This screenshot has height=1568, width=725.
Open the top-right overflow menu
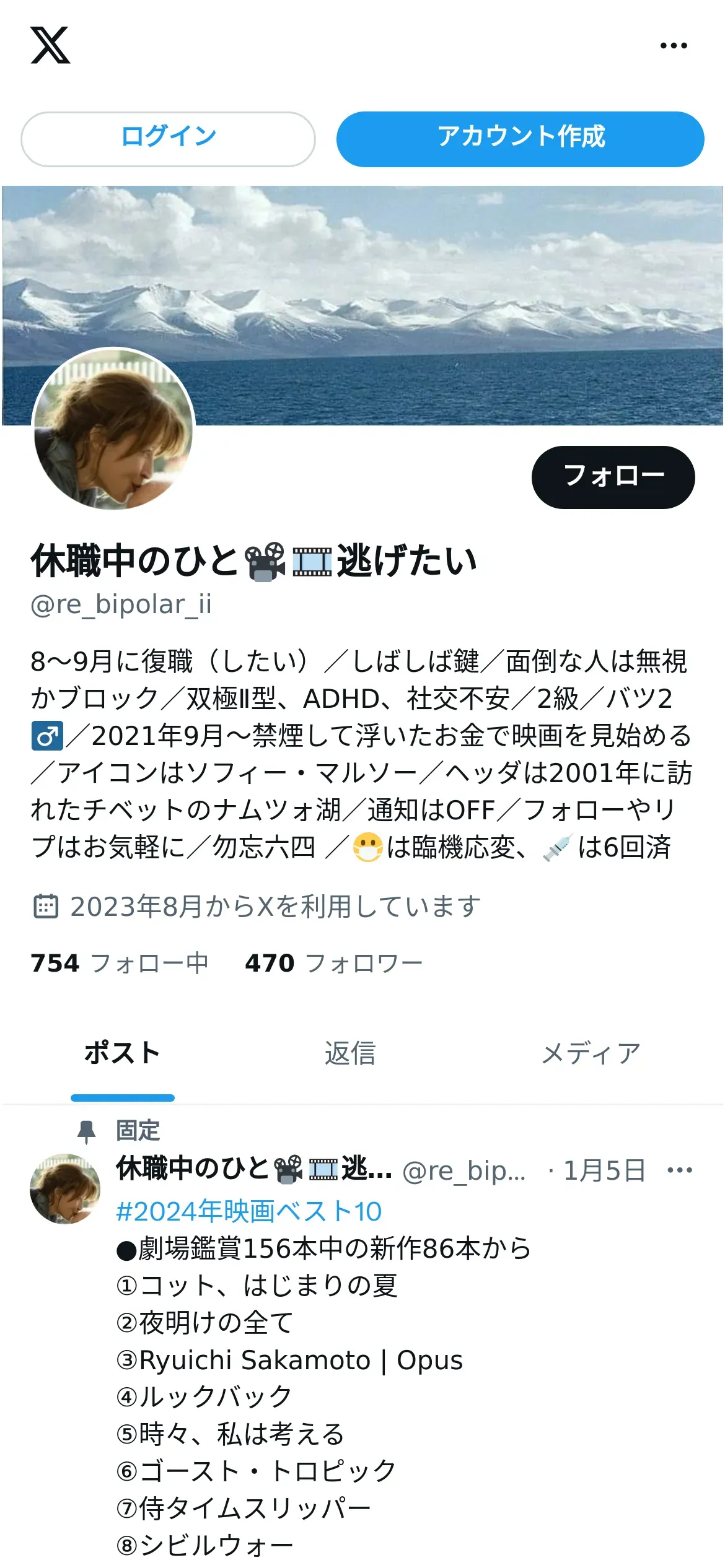674,46
